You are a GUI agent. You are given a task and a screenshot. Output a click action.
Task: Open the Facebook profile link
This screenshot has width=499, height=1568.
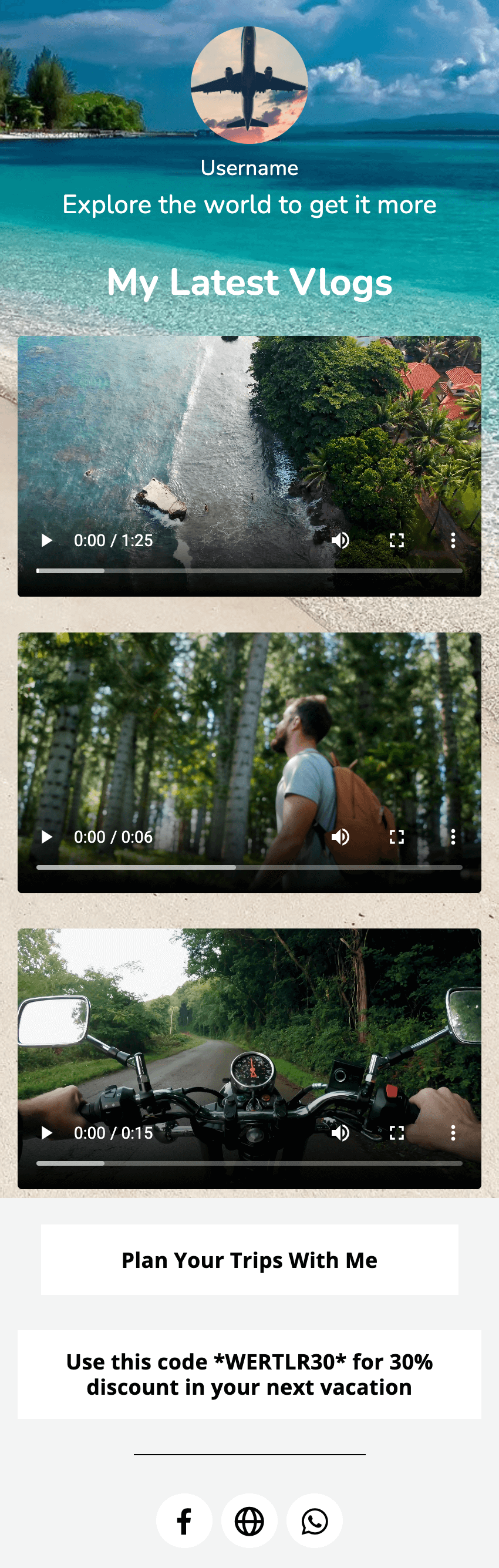pyautogui.click(x=184, y=1521)
